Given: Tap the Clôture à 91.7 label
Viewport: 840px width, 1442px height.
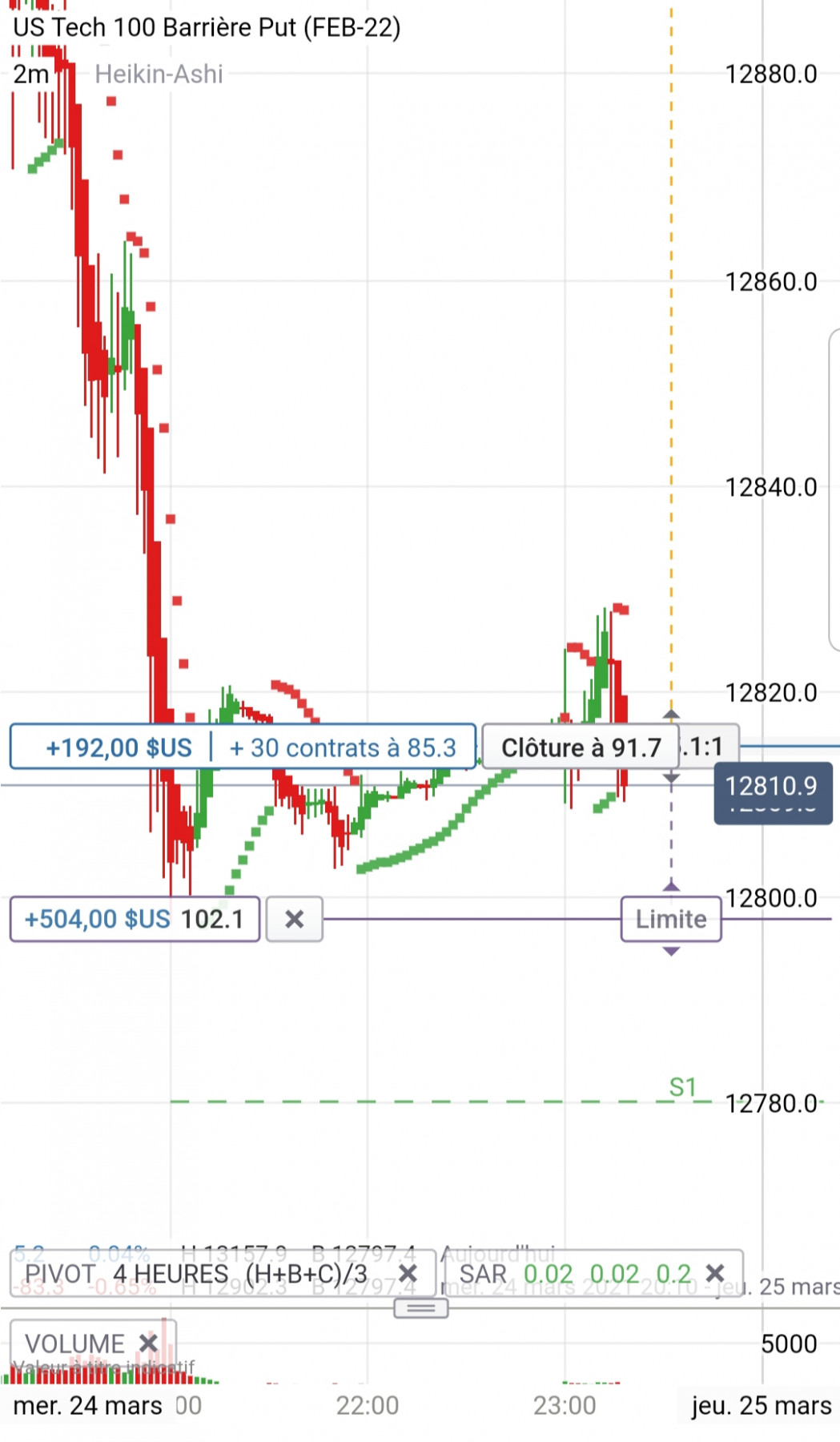Looking at the screenshot, I should 581,747.
